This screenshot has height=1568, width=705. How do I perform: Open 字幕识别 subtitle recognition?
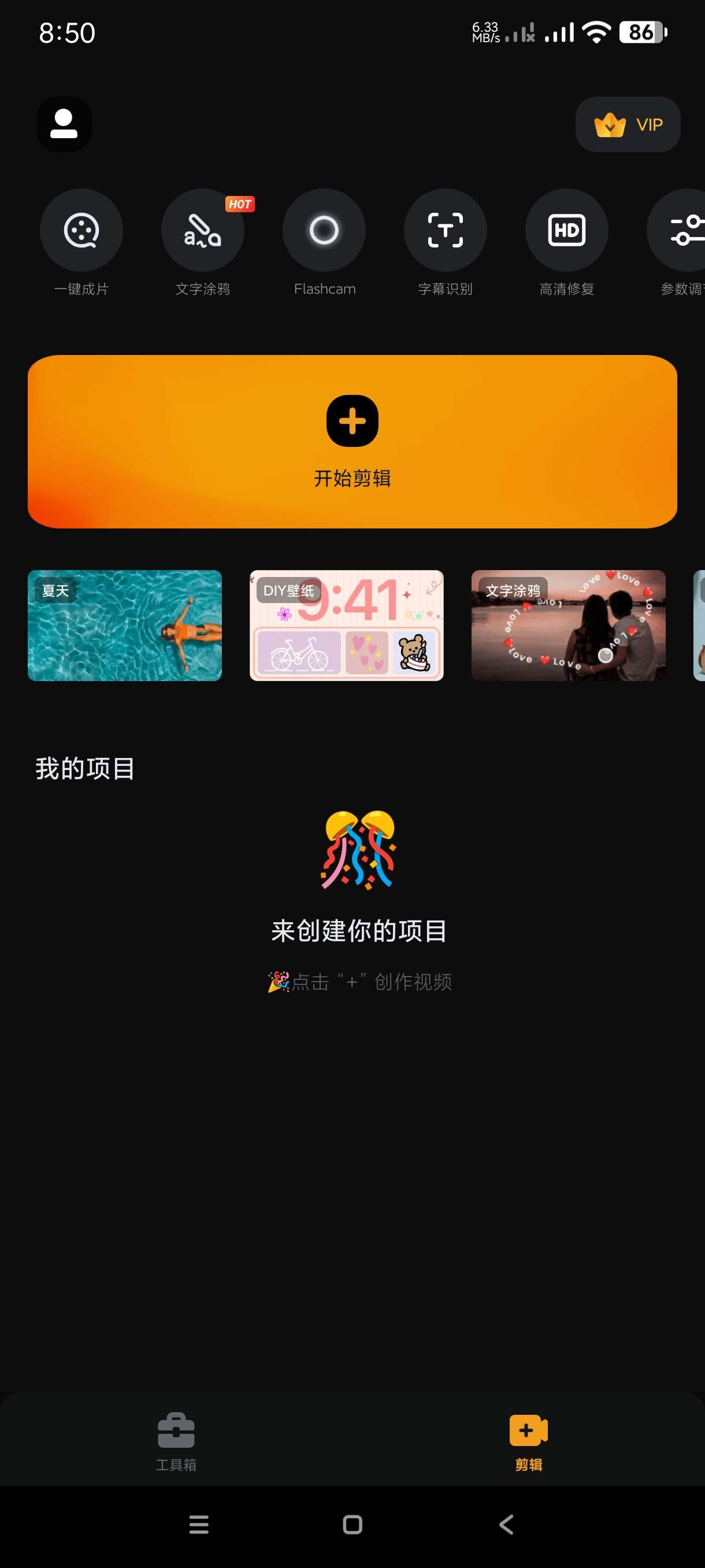444,231
